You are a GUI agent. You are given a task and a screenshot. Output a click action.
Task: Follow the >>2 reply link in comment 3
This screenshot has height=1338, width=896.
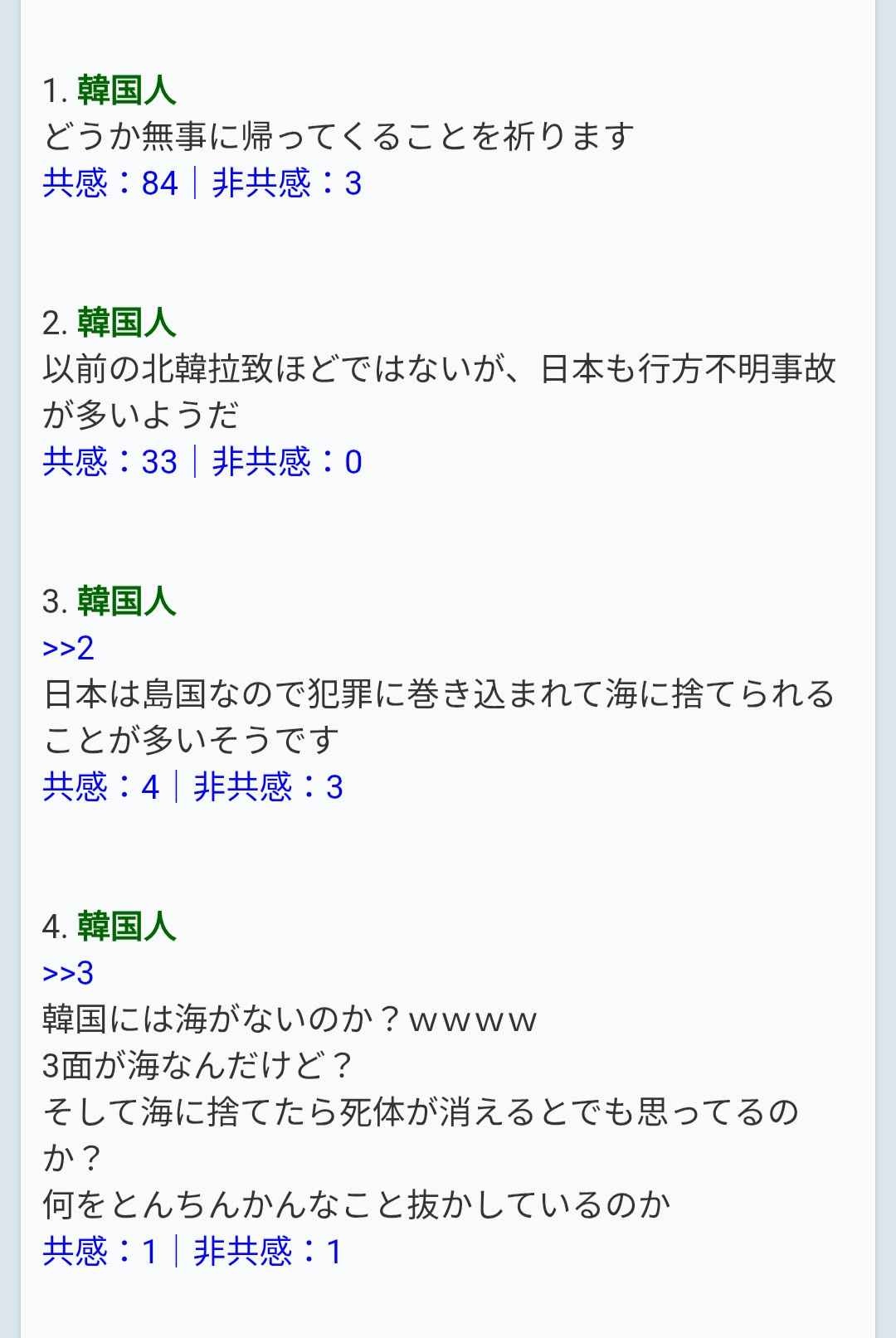(68, 648)
